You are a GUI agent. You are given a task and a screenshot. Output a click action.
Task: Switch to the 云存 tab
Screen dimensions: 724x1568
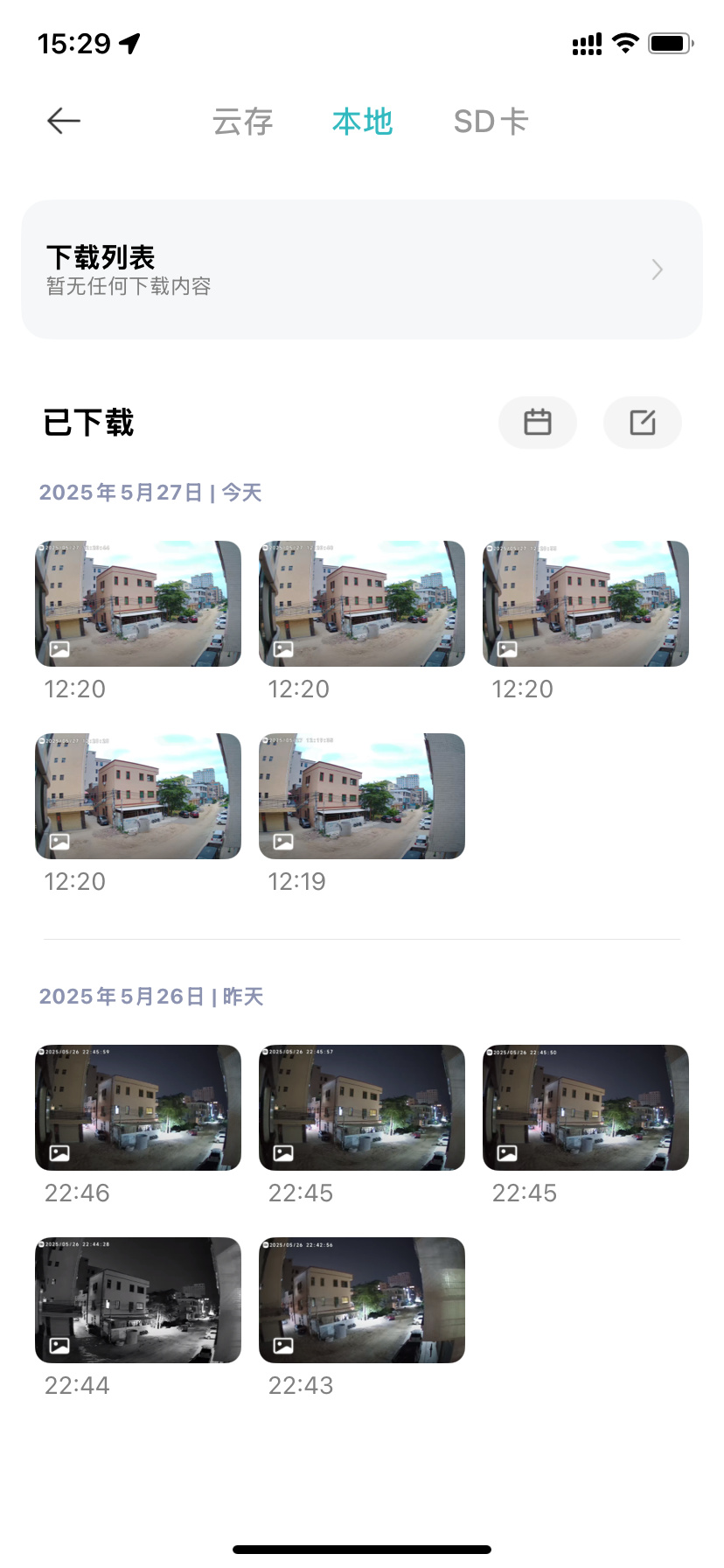click(x=242, y=122)
